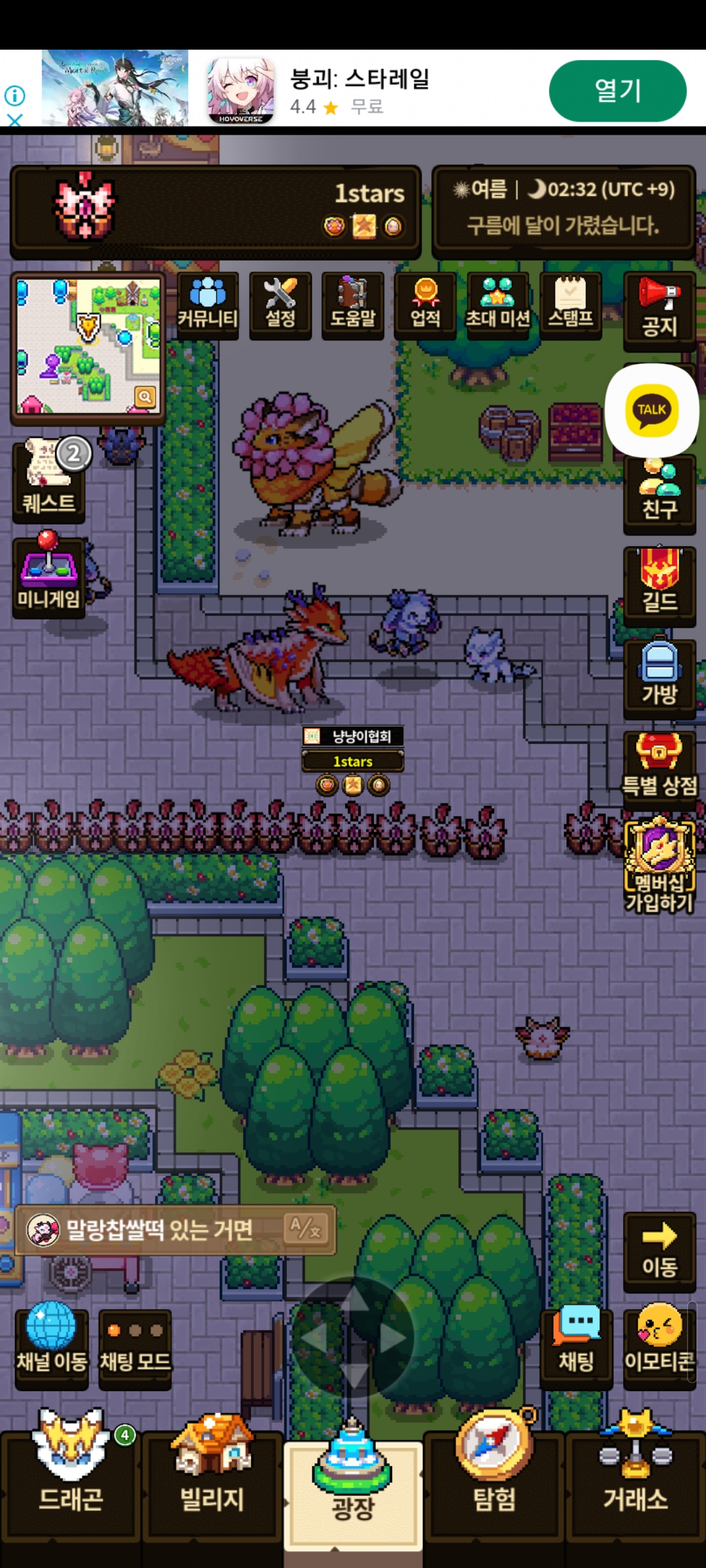Tap 멤버십 가입하기 membership button
Viewport: 706px width, 1568px height.
point(660,866)
